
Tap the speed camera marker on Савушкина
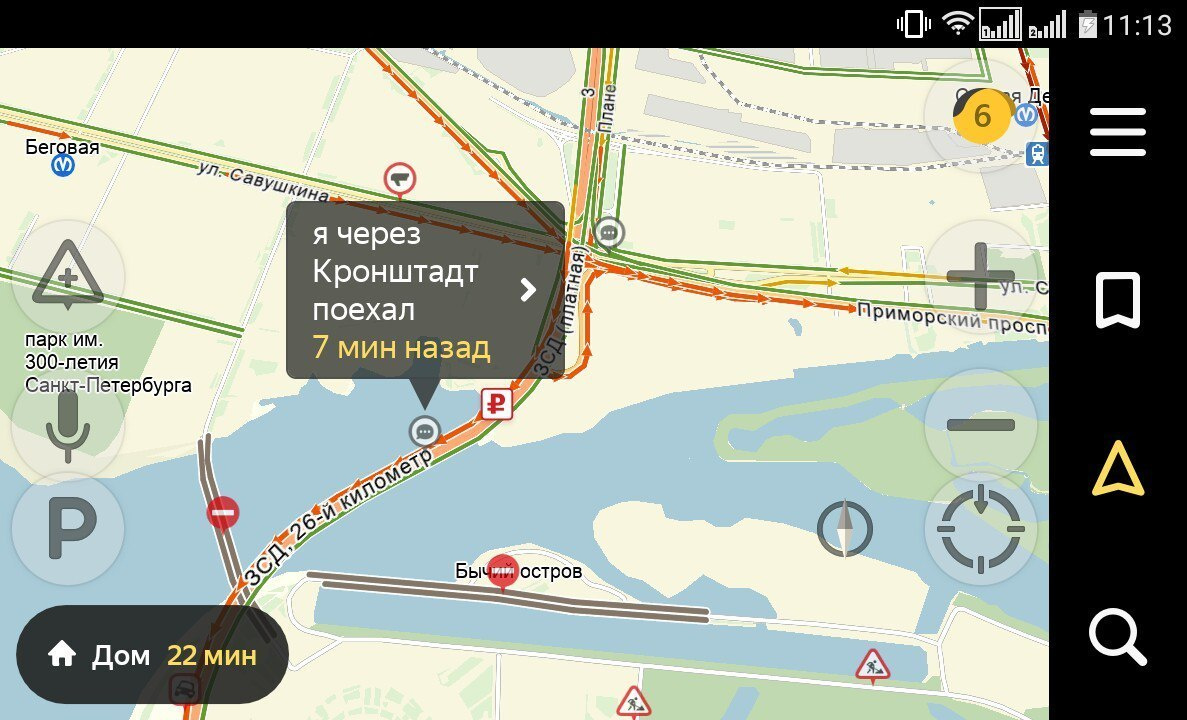[400, 180]
